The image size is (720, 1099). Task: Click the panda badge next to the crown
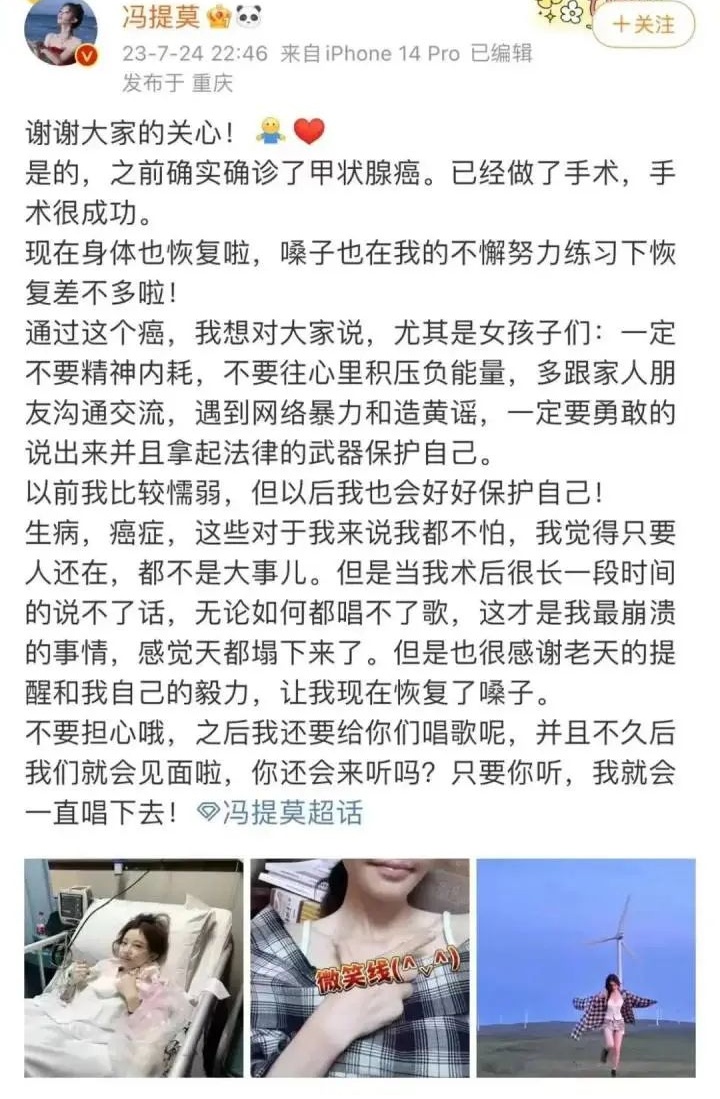tap(250, 14)
